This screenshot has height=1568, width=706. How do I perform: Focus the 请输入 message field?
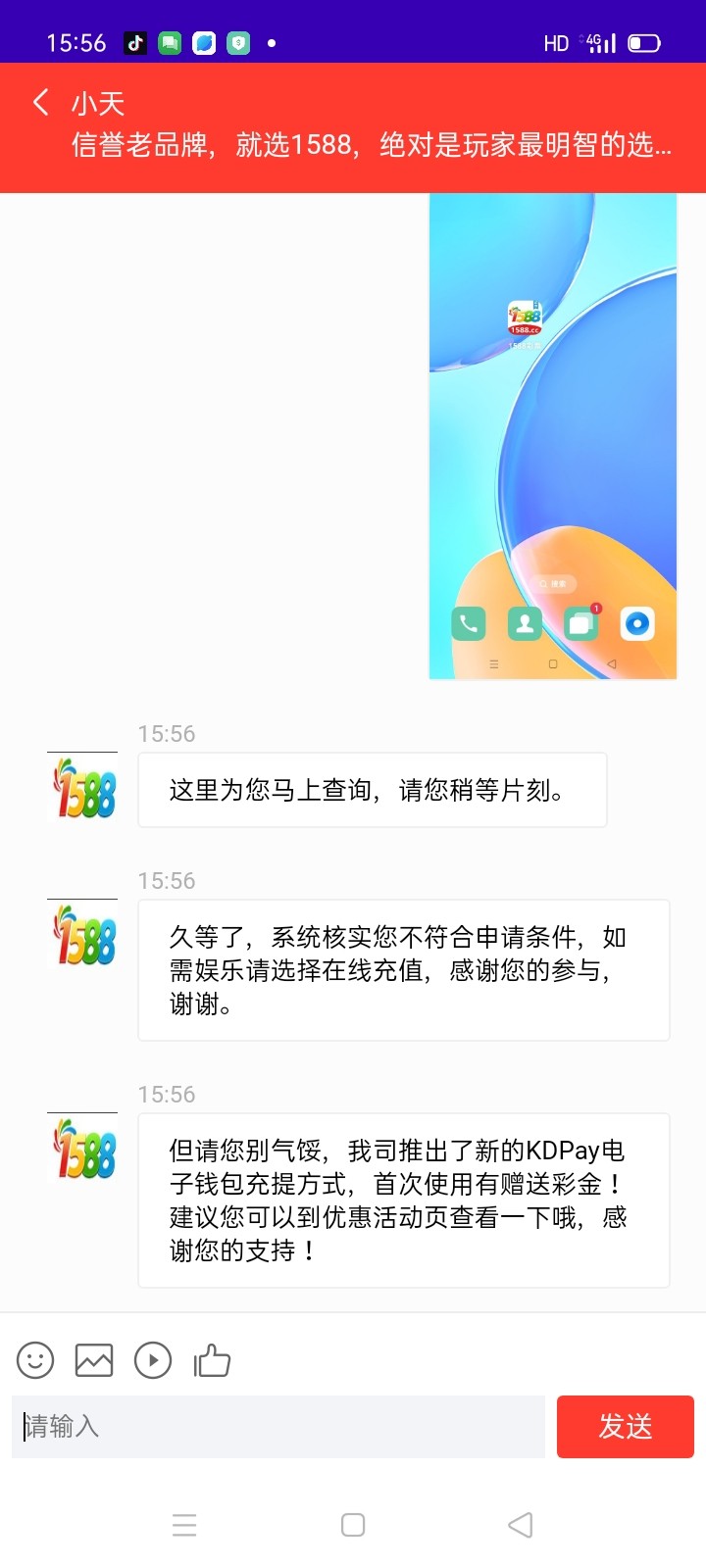point(278,1427)
